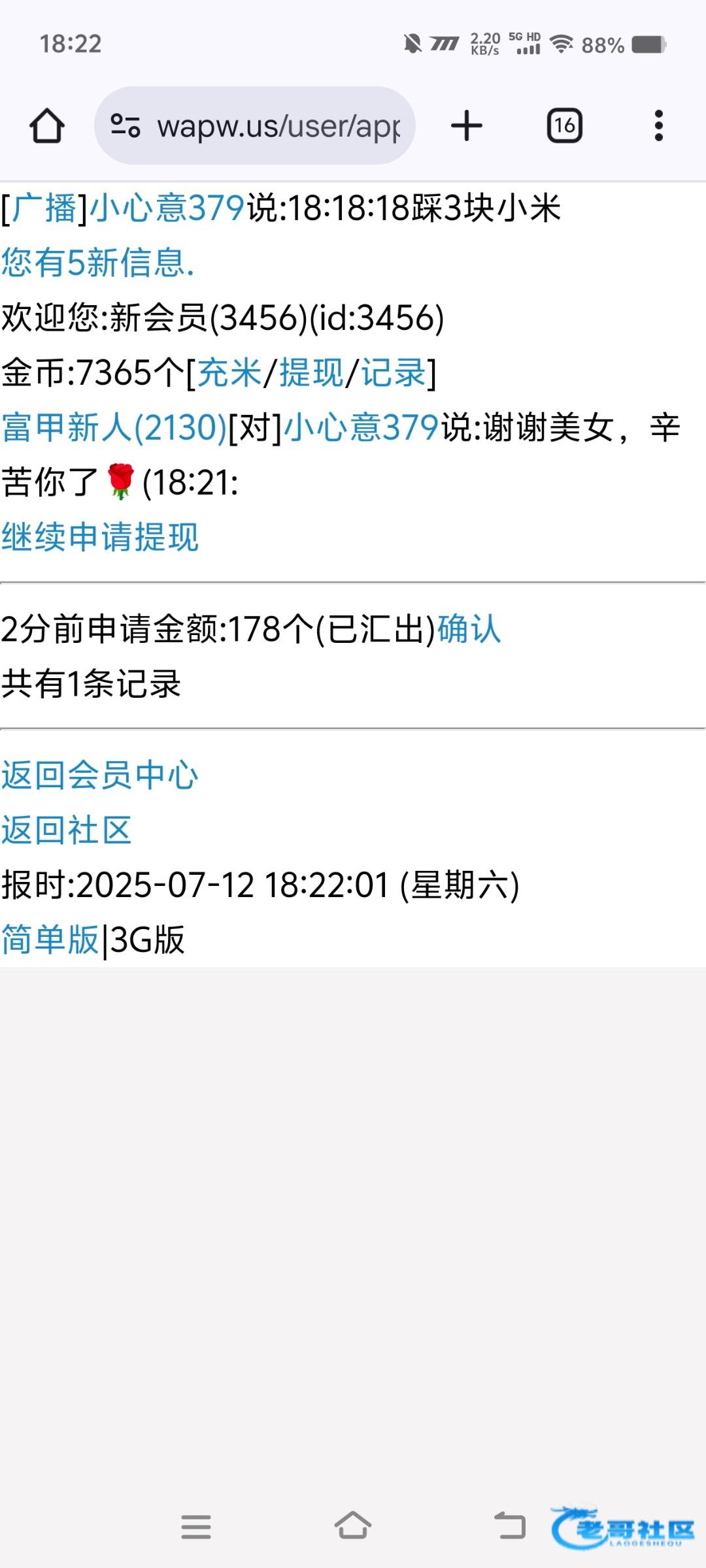Open the 广播 broadcast link
Screen dimensions: 706x1568
pyautogui.click(x=44, y=209)
